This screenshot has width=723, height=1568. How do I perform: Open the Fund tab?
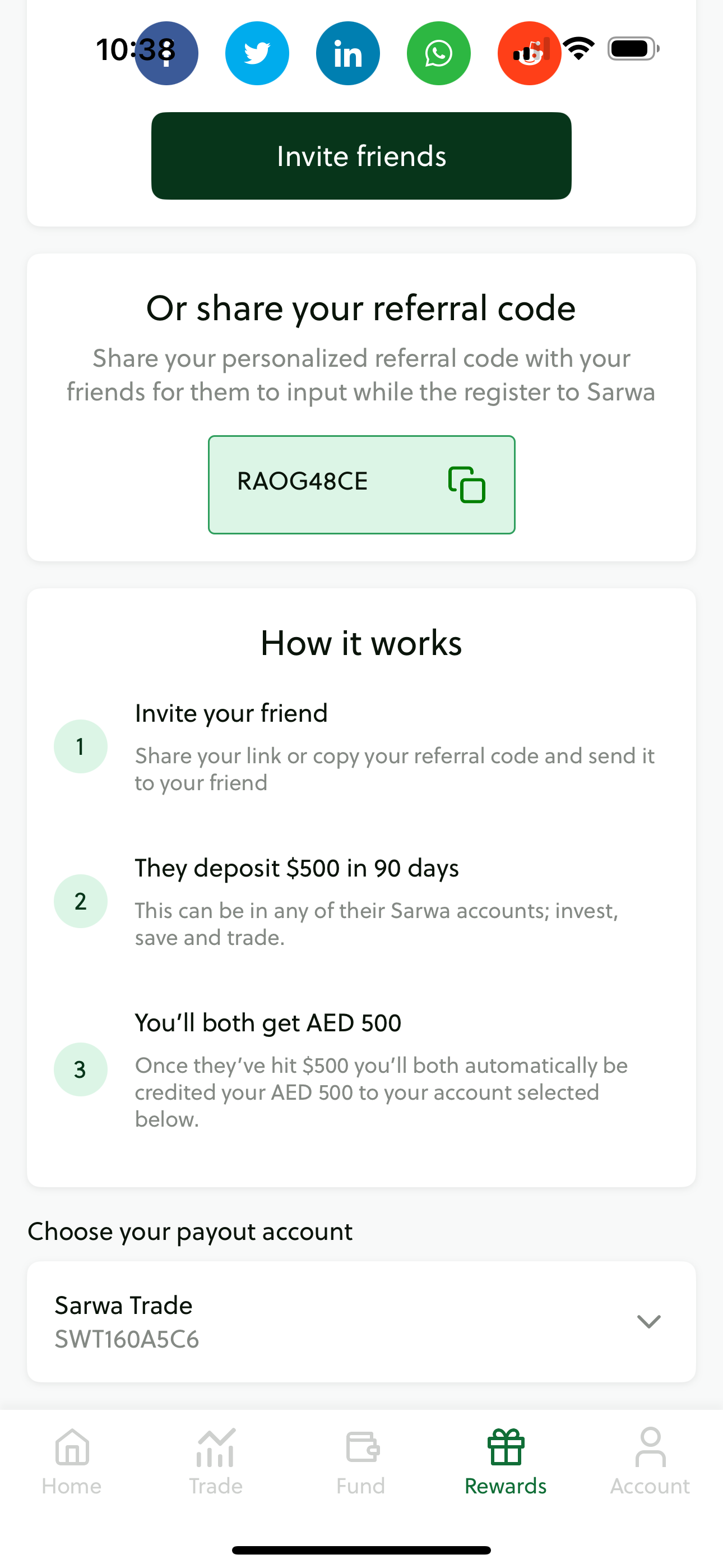(361, 1462)
